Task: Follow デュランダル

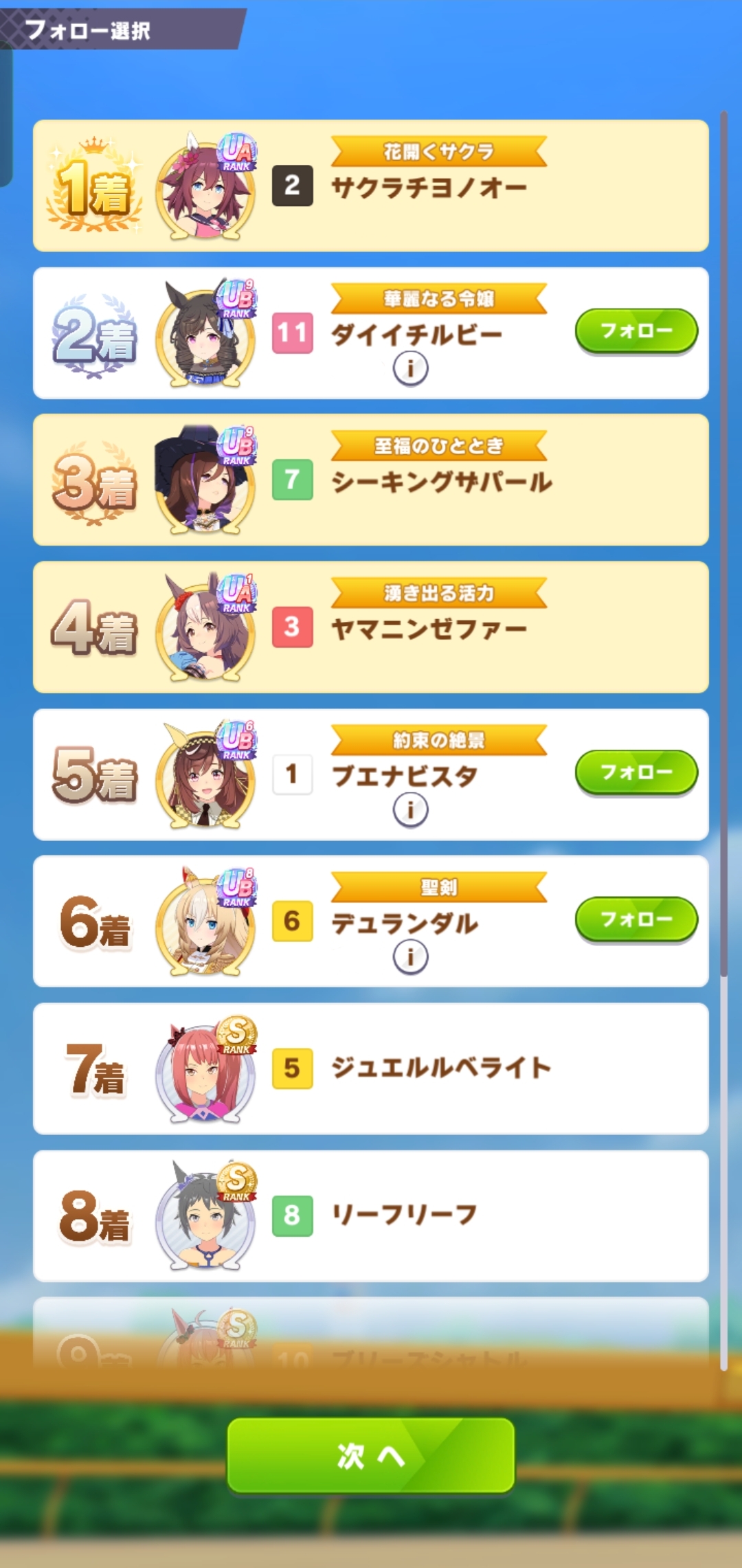Action: coord(636,919)
